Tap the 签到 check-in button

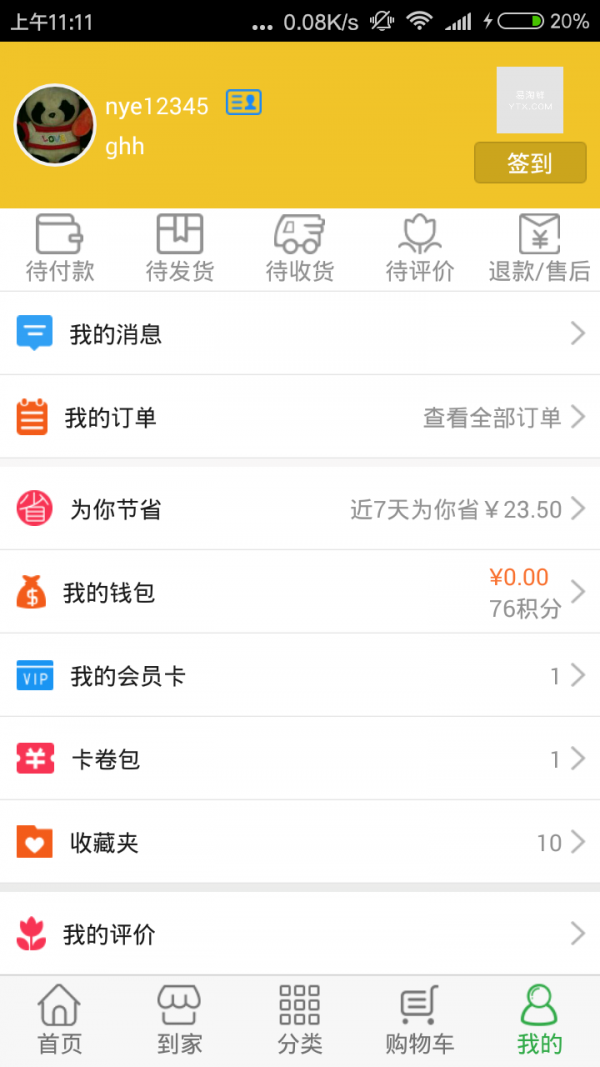coord(529,163)
